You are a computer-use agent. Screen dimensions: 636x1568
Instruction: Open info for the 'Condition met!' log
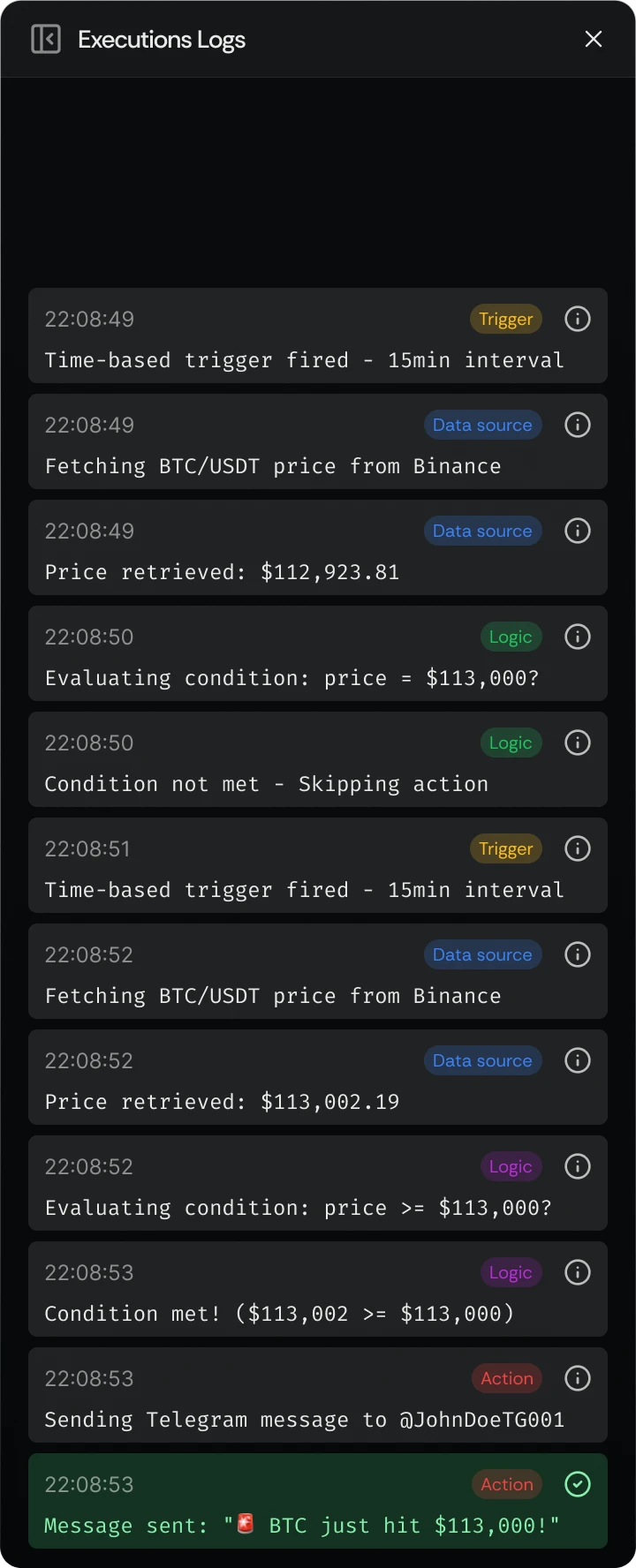[x=578, y=1272]
